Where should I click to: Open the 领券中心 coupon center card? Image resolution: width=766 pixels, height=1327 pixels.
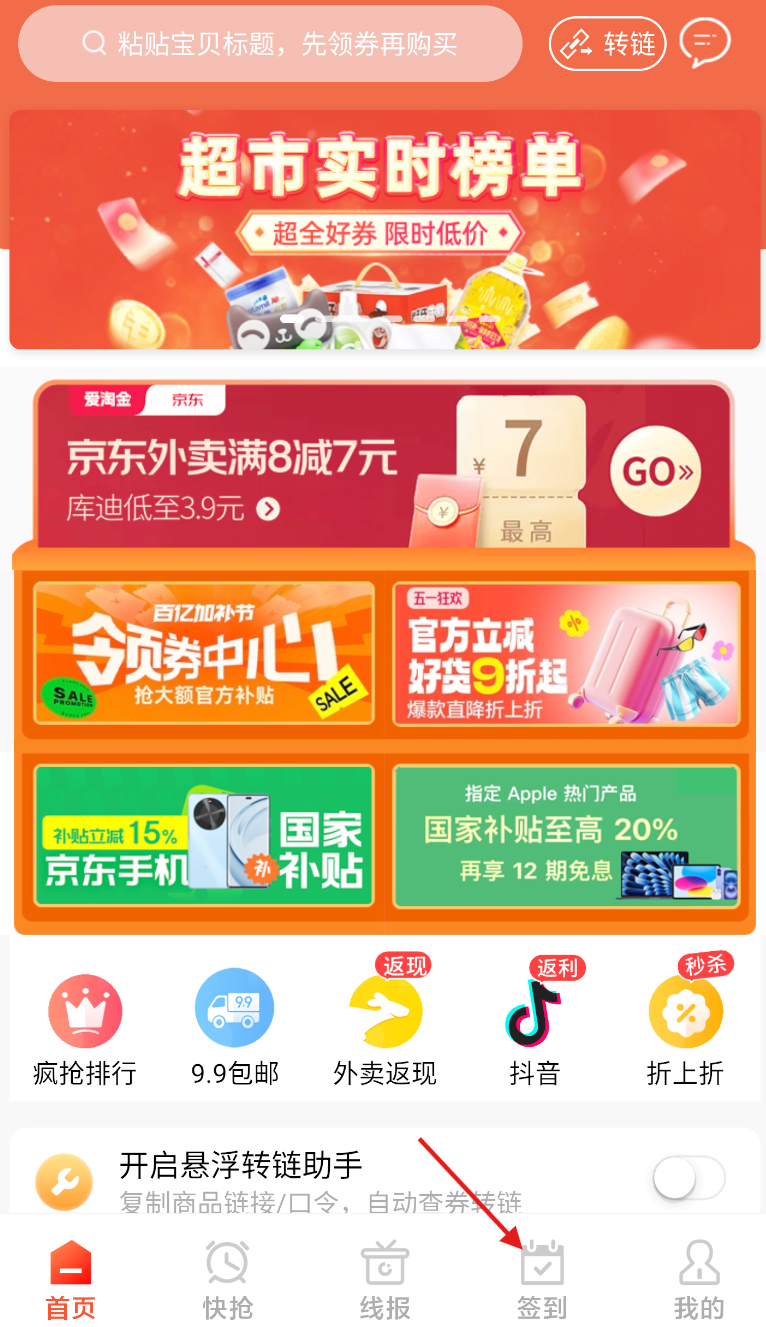click(204, 653)
